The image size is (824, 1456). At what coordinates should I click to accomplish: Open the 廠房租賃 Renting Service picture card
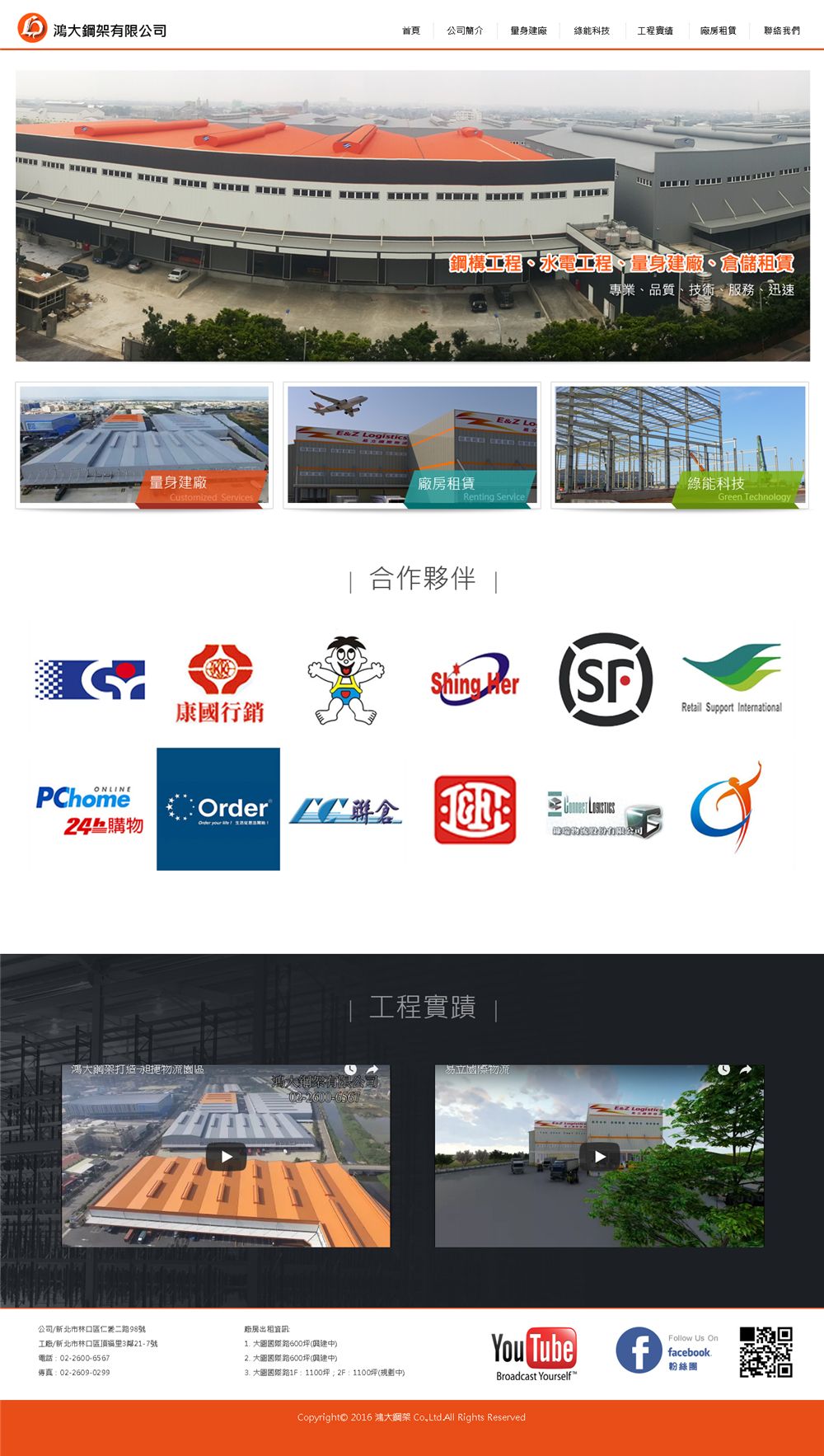[x=412, y=445]
